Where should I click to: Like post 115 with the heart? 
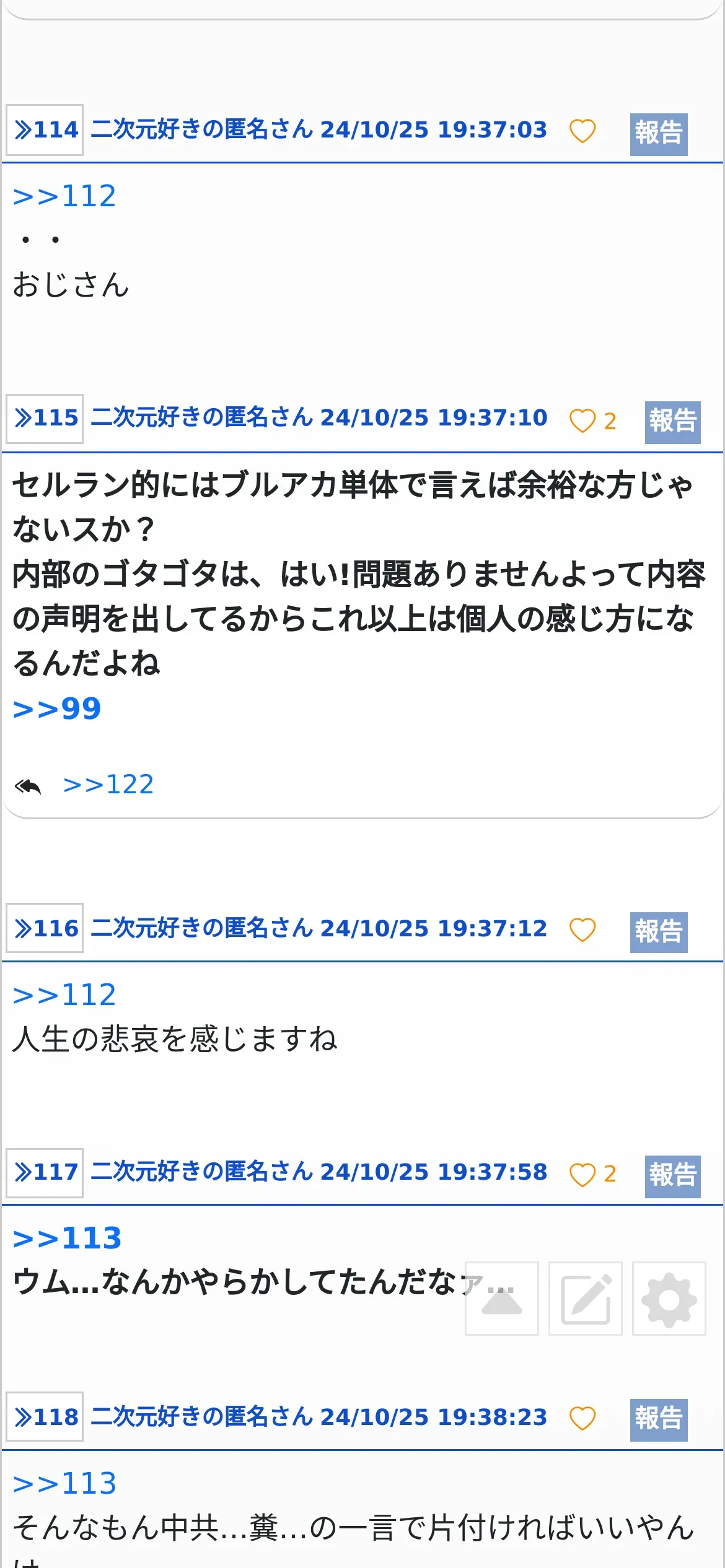pyautogui.click(x=582, y=421)
